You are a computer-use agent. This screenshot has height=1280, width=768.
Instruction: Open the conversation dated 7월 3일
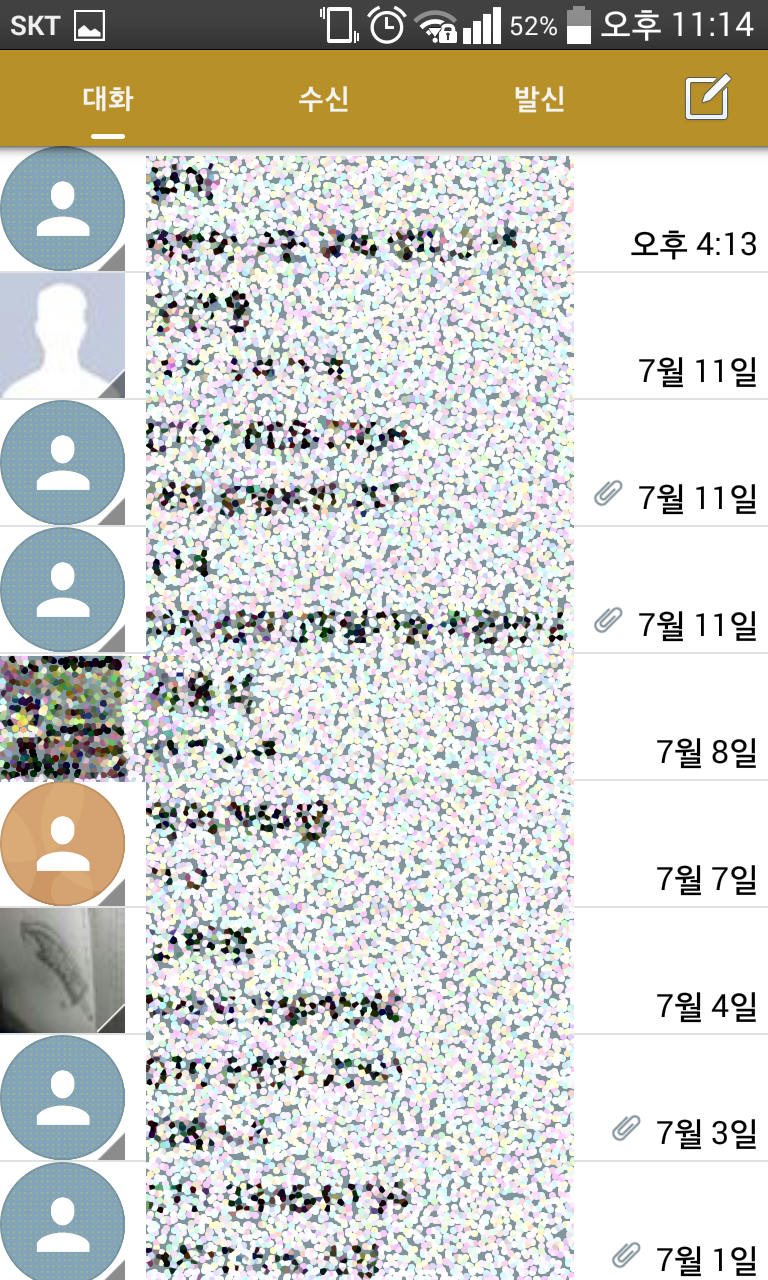[400, 1099]
